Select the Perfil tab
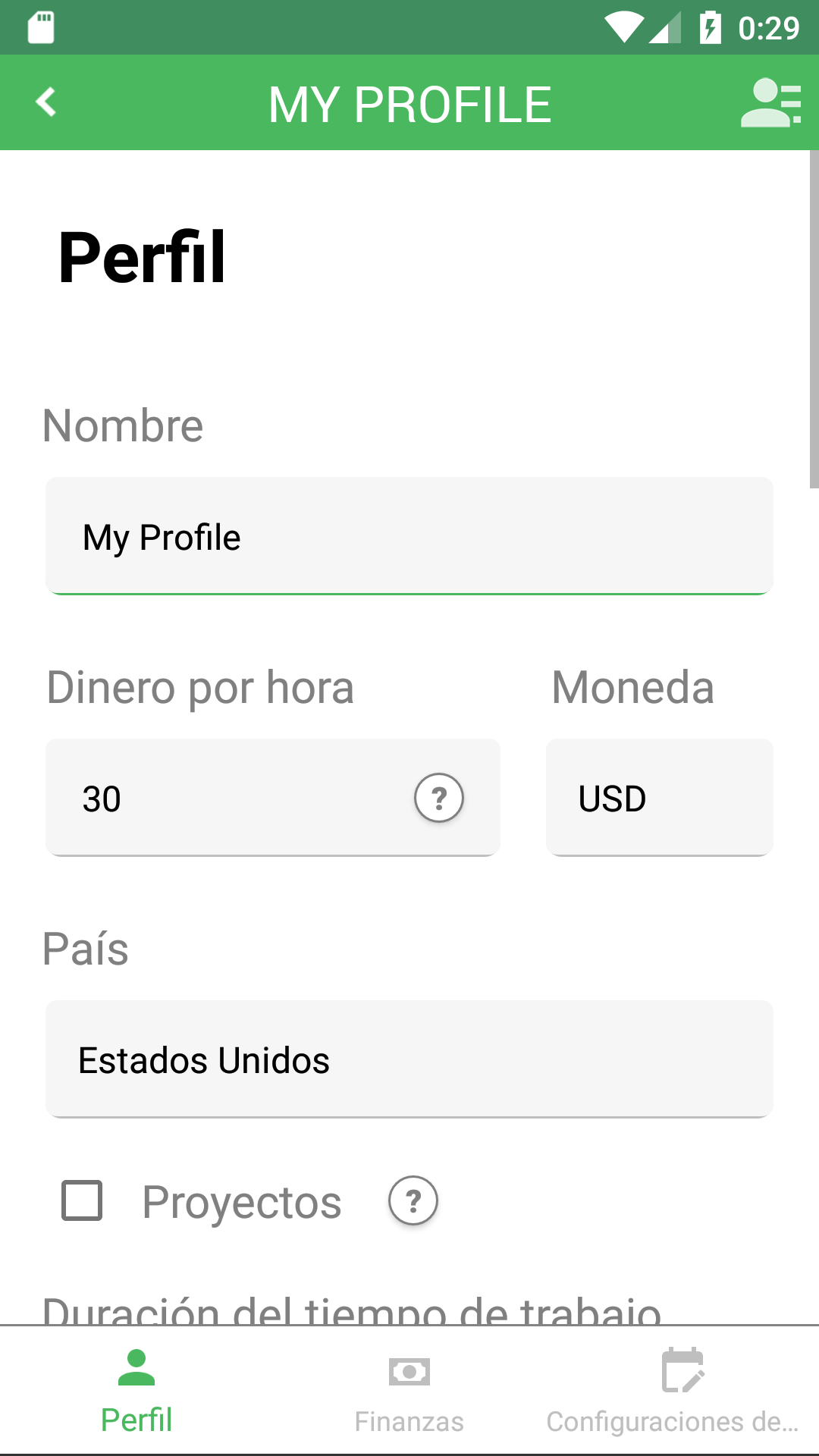 (136, 1391)
